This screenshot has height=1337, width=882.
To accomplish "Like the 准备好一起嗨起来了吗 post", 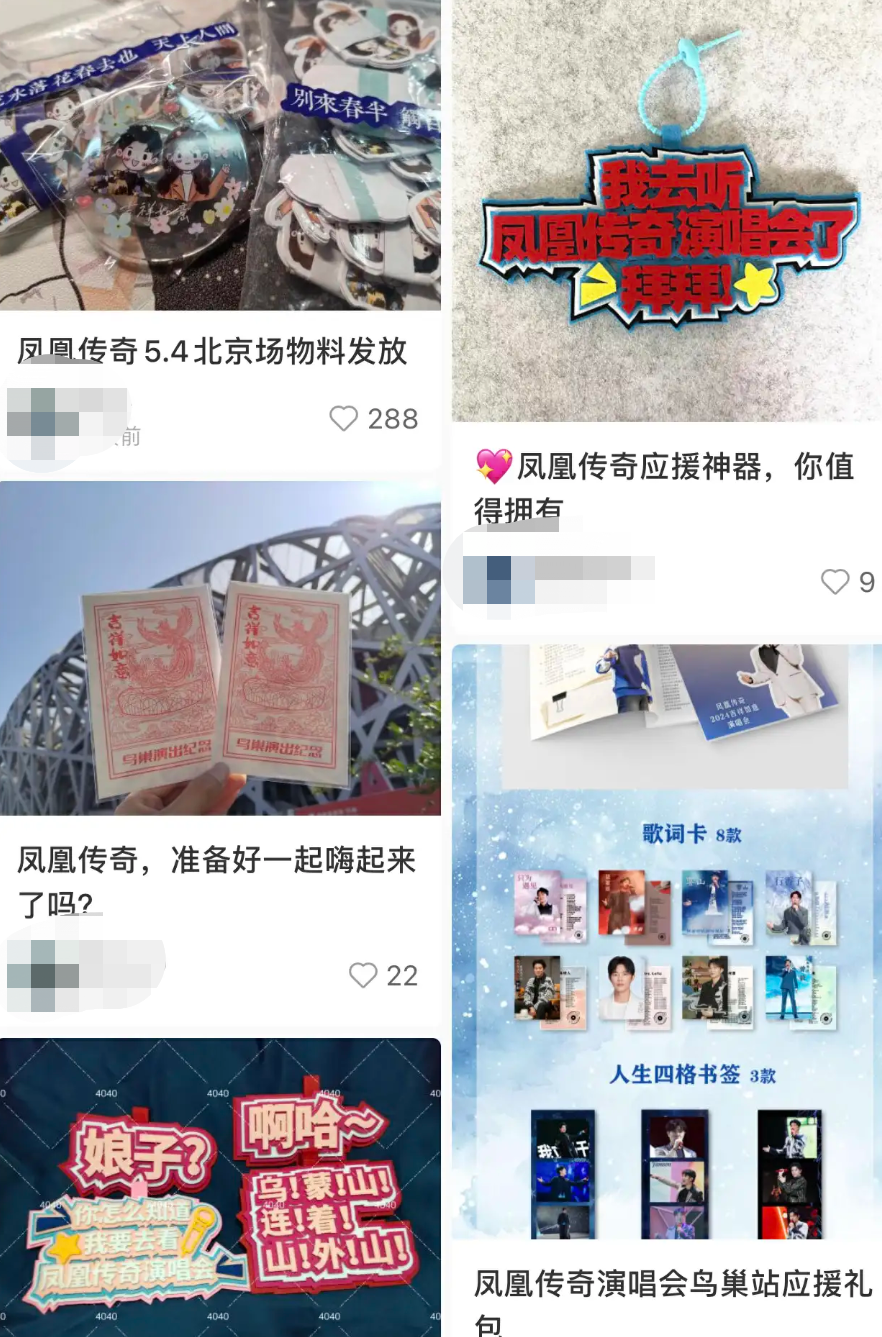I will click(x=363, y=976).
